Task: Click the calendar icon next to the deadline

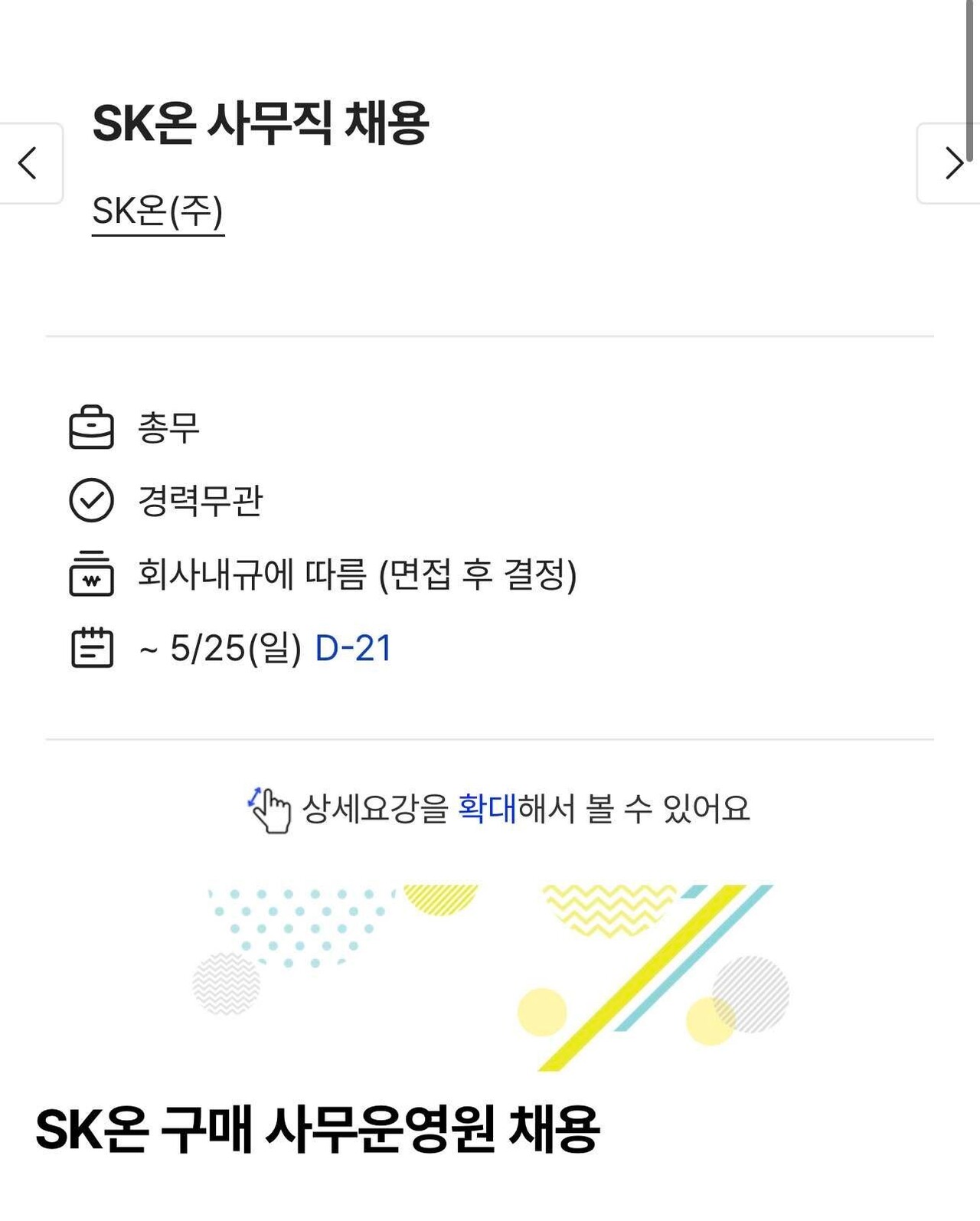Action: 90,647
